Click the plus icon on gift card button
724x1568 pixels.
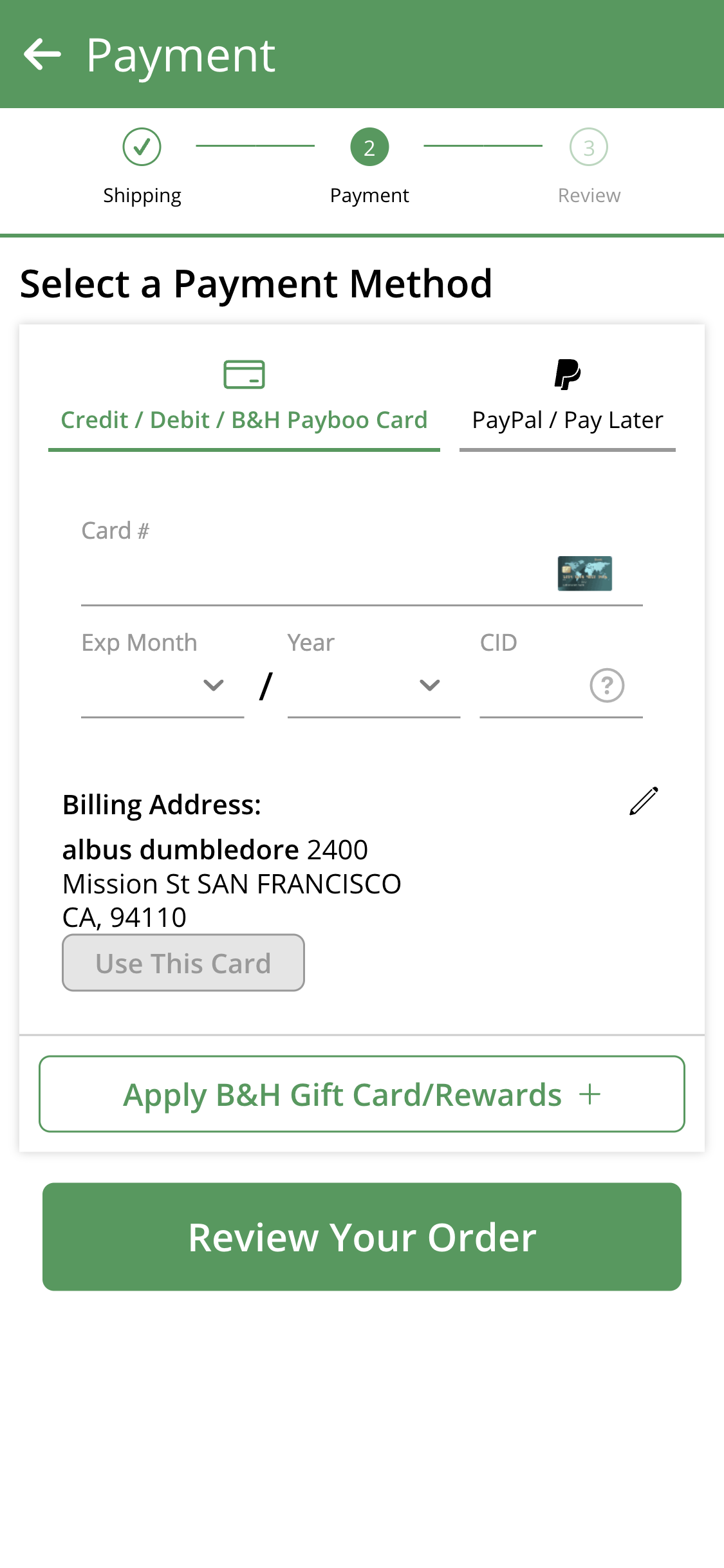(590, 1094)
